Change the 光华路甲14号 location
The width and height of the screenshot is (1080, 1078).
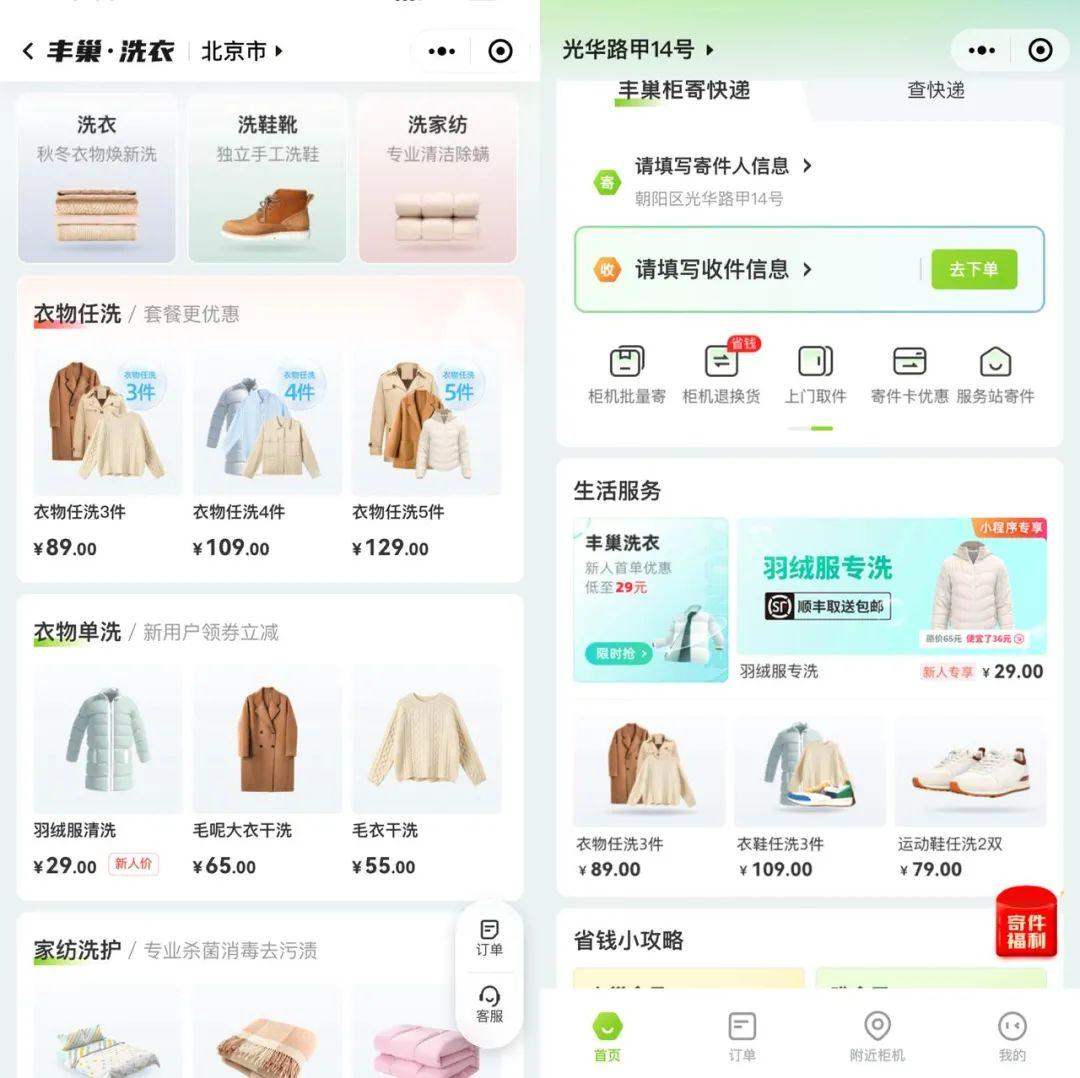[x=638, y=49]
